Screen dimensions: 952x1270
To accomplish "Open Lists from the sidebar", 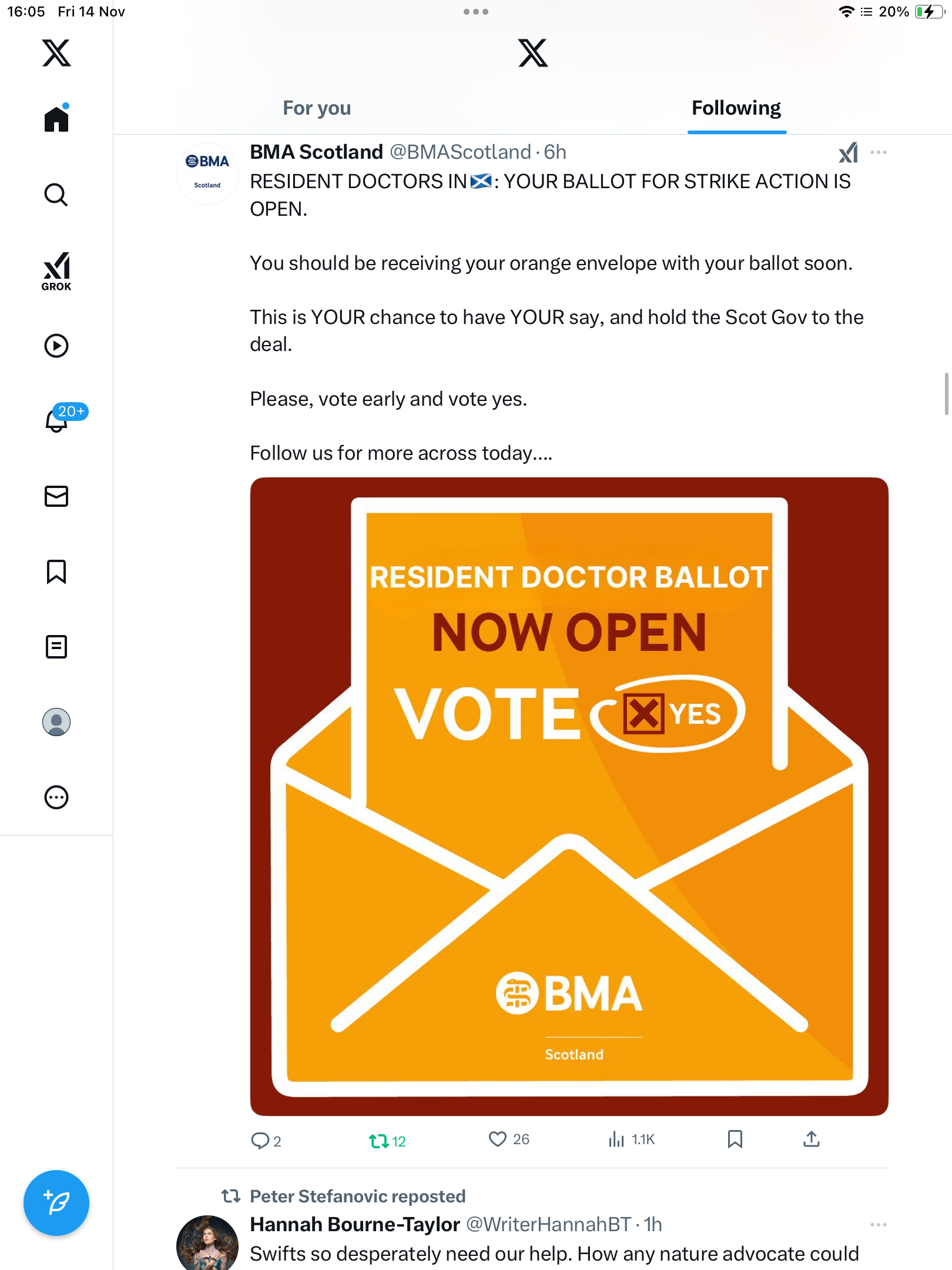I will point(56,647).
